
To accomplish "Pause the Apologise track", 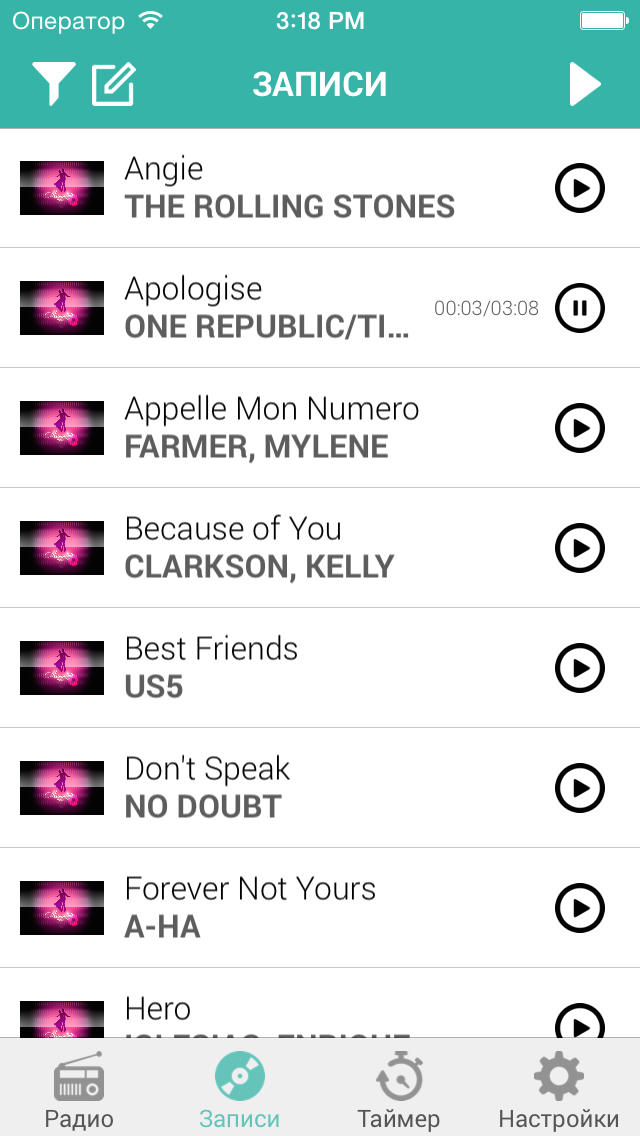I will [x=580, y=308].
